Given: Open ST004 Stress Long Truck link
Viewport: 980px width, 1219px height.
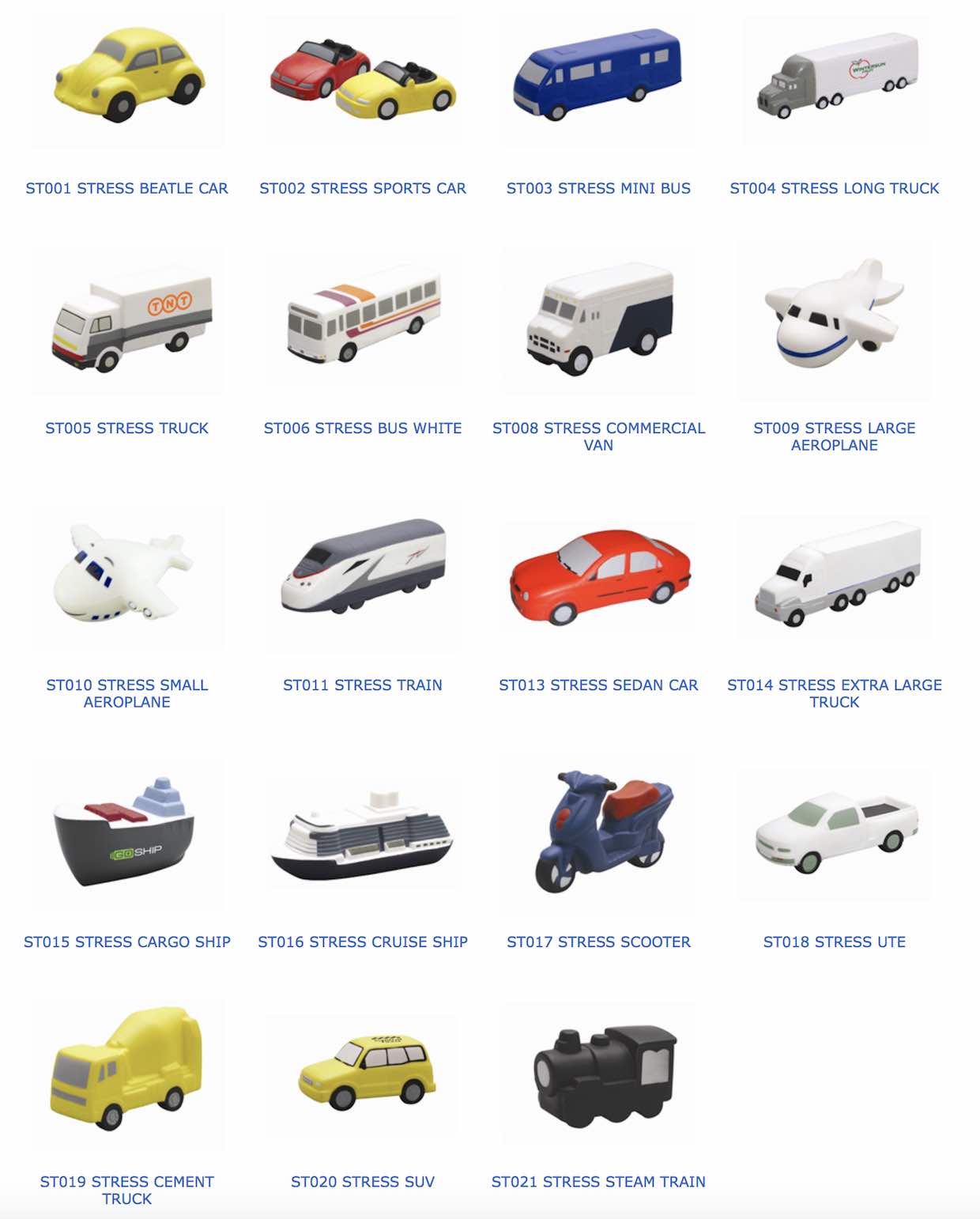Looking at the screenshot, I should (x=835, y=188).
